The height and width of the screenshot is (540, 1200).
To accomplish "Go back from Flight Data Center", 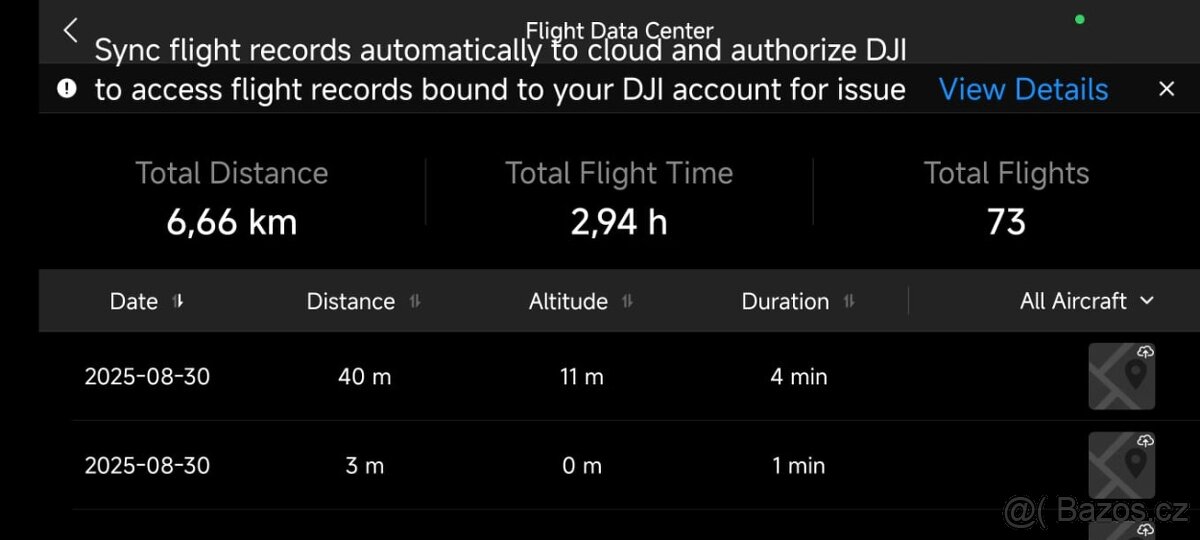I will click(70, 30).
